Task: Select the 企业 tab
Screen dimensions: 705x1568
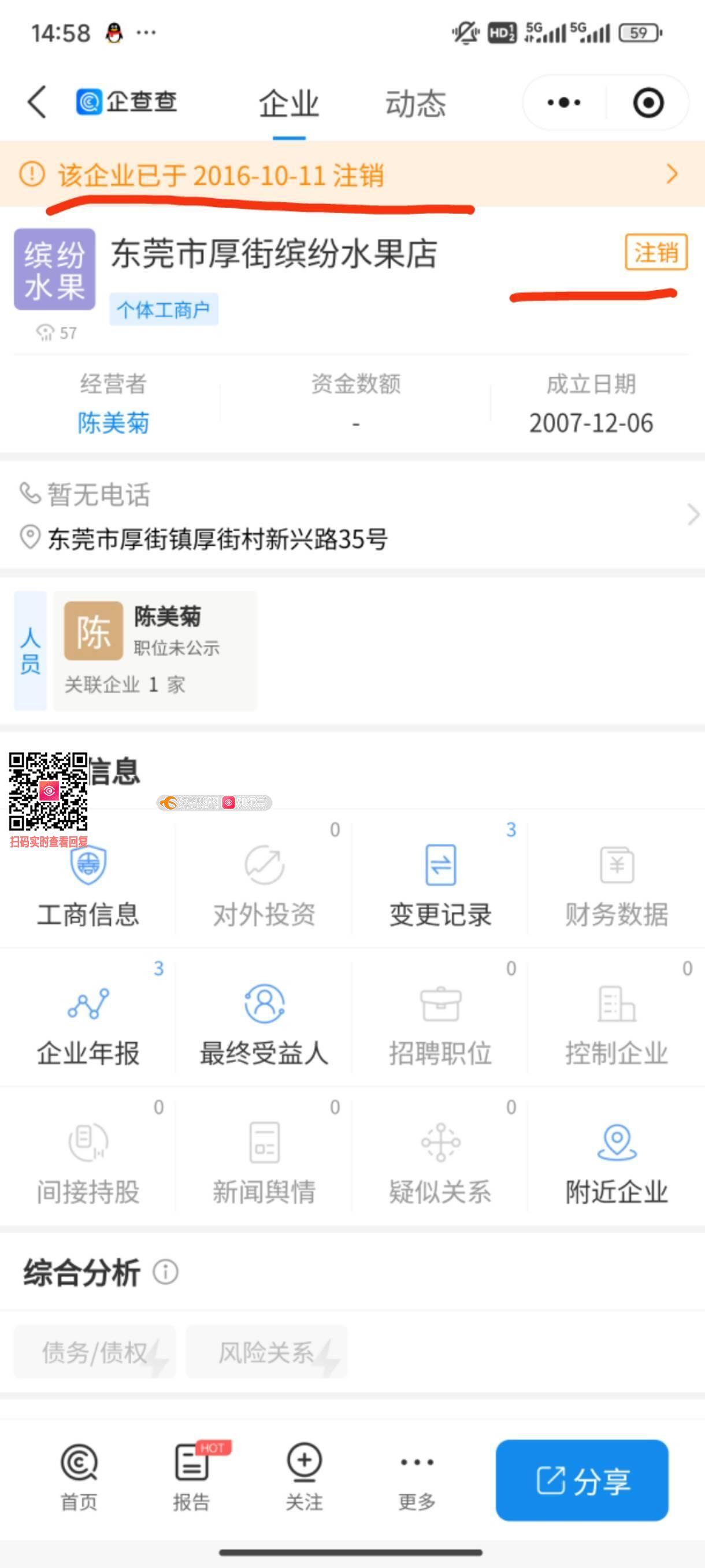Action: 288,103
